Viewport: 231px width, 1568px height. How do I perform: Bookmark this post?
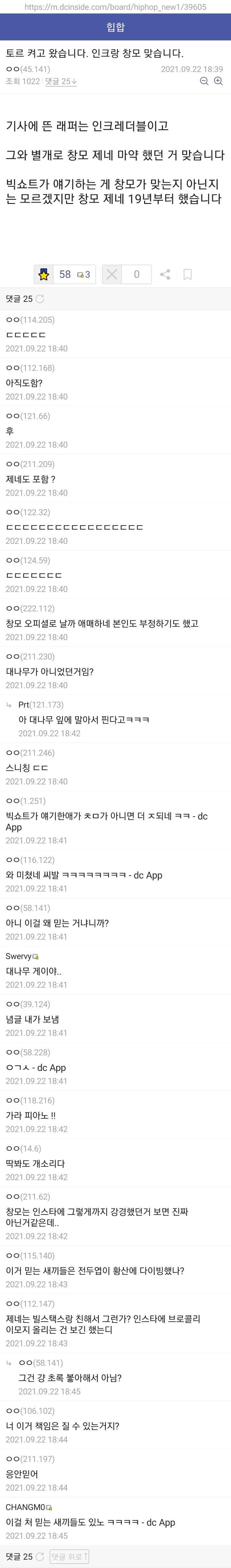click(188, 275)
